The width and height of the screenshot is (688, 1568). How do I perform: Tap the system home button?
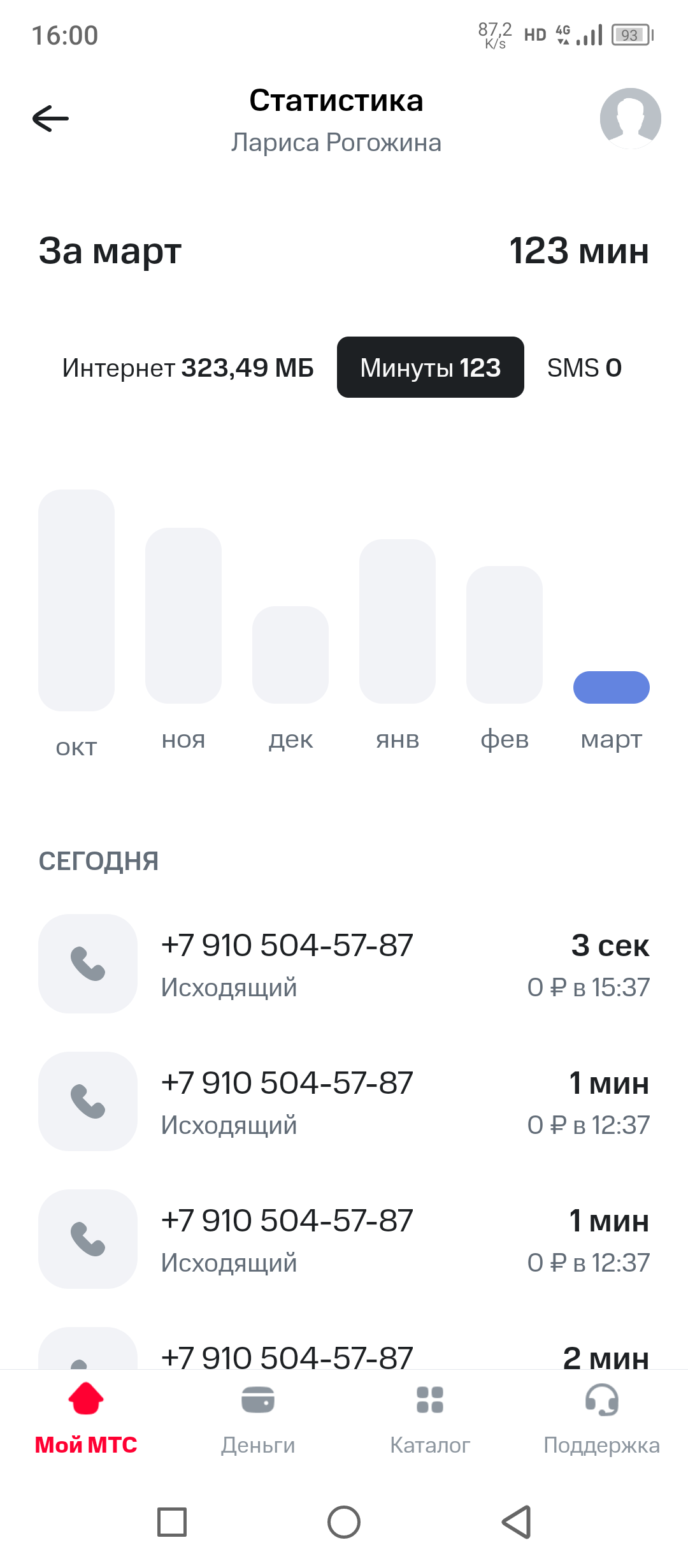coord(344,1522)
